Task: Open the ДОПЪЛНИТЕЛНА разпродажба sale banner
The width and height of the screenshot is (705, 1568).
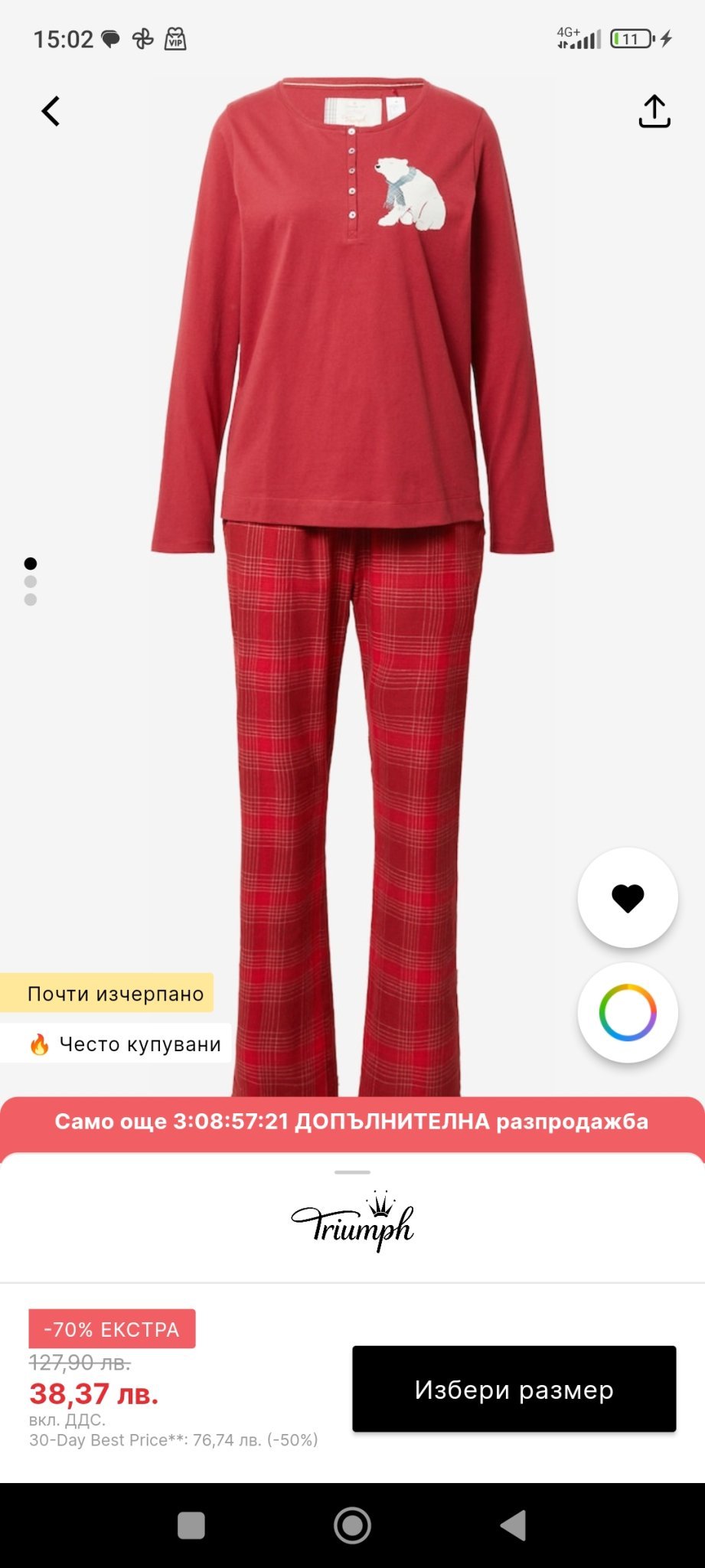Action: pos(352,1122)
